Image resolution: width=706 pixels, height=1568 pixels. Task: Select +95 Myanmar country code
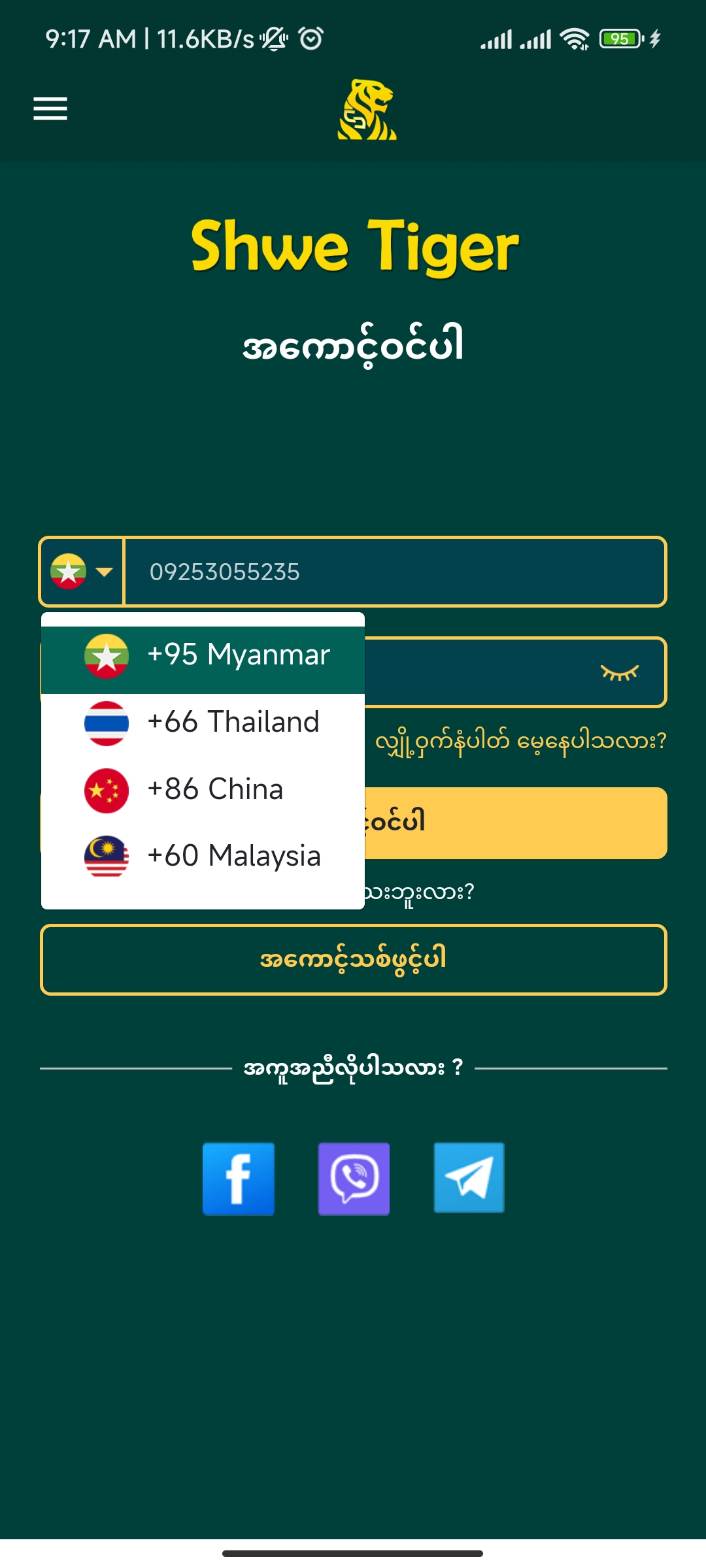[x=203, y=655]
